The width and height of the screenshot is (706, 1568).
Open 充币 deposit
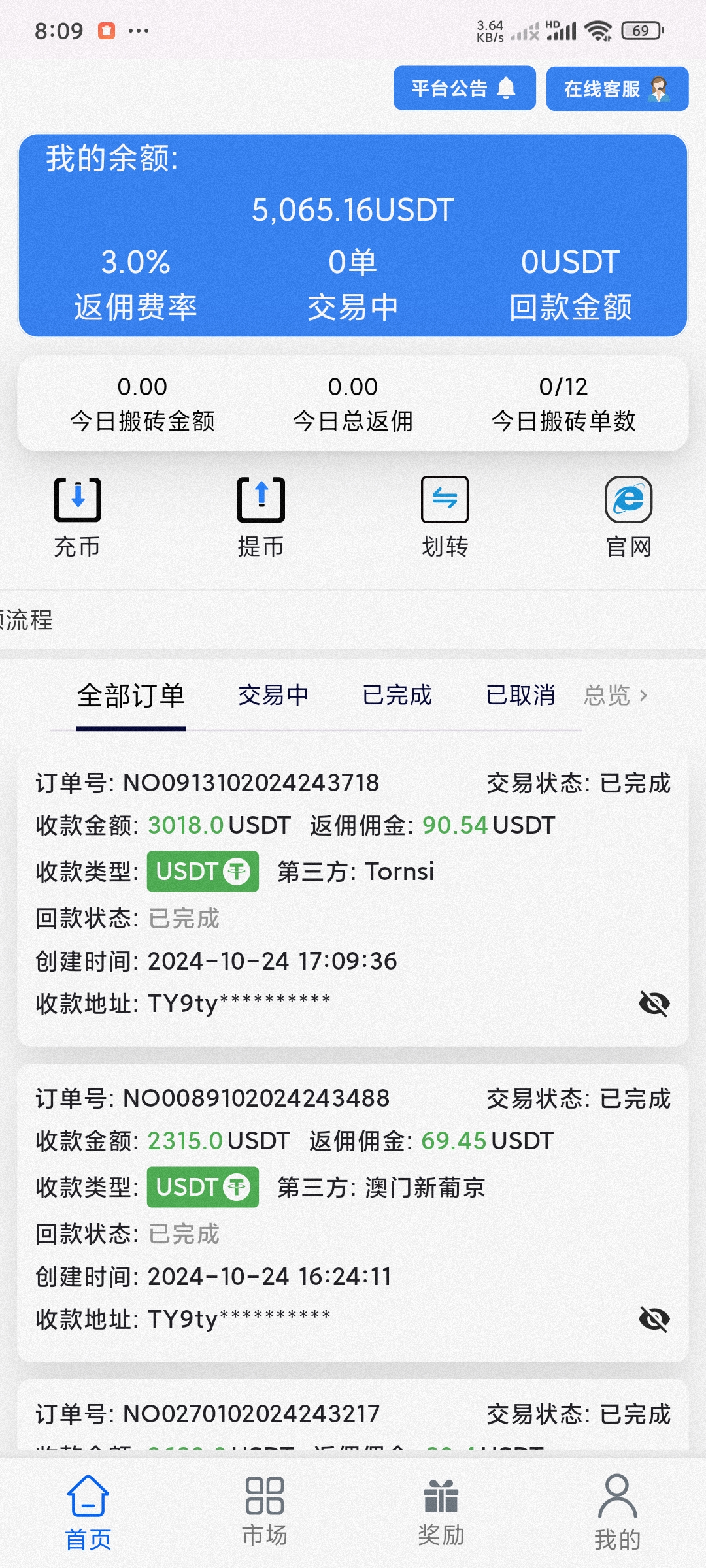point(77,517)
